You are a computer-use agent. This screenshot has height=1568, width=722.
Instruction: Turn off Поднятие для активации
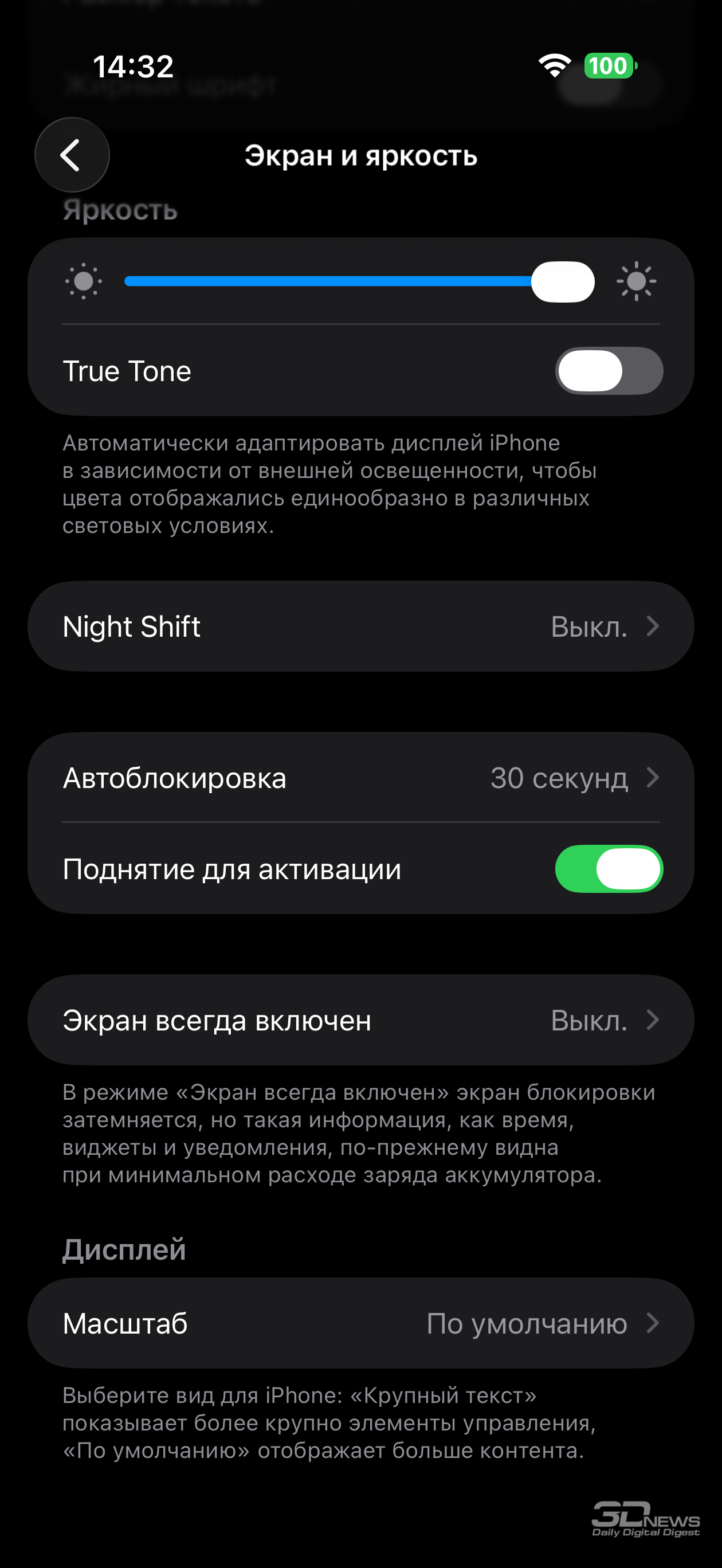pyautogui.click(x=608, y=869)
